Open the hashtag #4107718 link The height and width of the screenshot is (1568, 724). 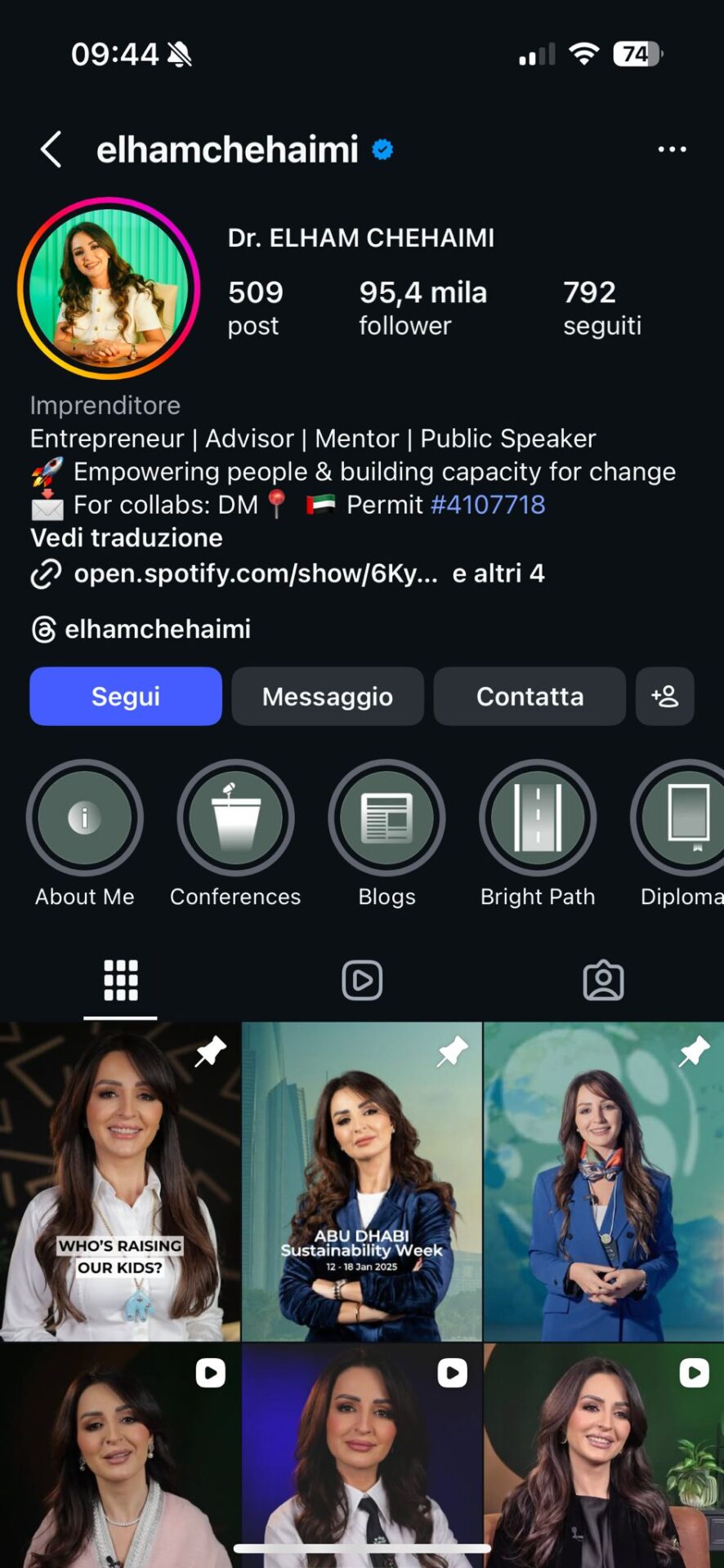pyautogui.click(x=488, y=505)
